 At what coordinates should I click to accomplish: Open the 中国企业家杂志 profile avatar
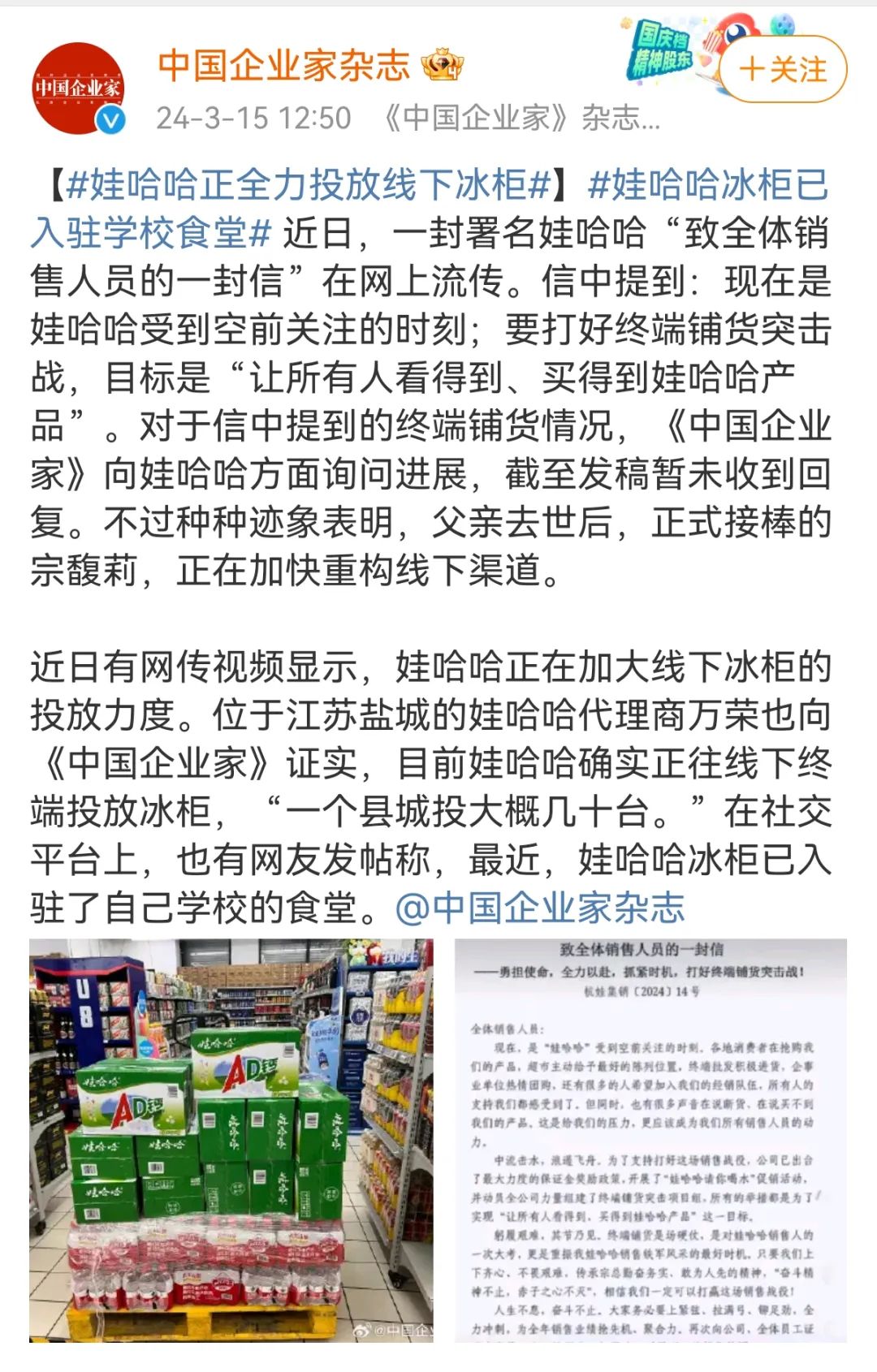(78, 88)
